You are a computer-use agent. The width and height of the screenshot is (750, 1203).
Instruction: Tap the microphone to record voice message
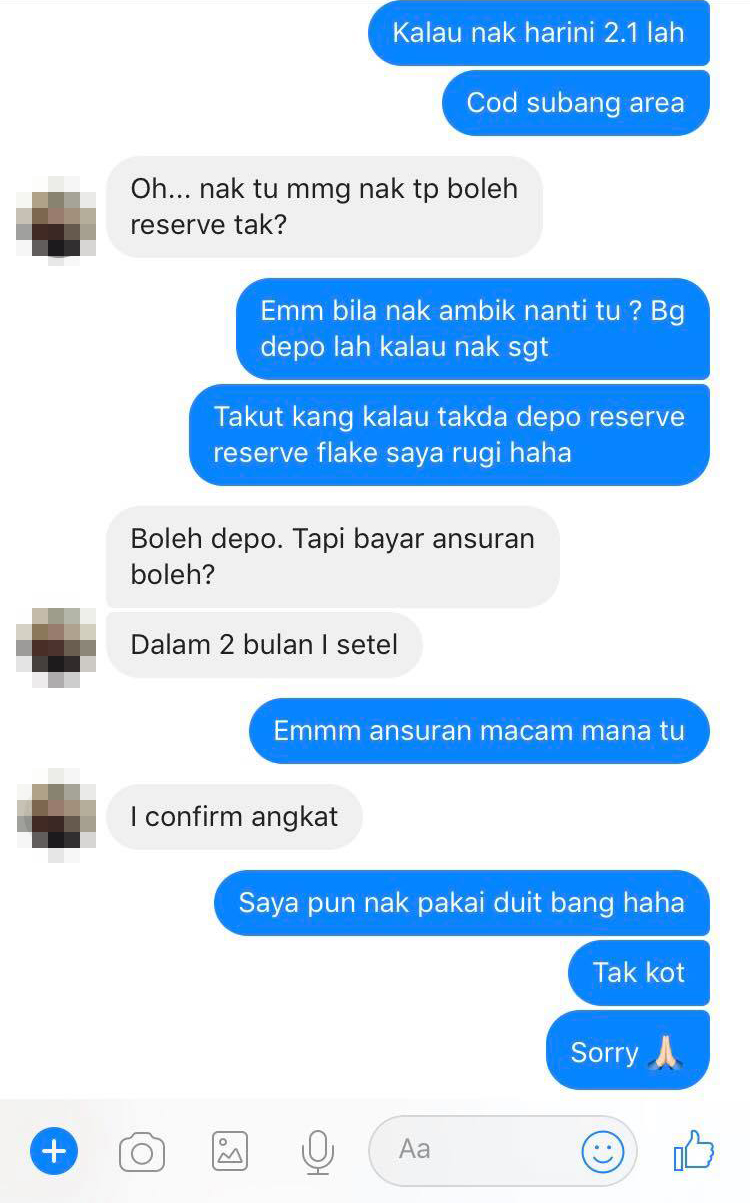pos(317,1152)
